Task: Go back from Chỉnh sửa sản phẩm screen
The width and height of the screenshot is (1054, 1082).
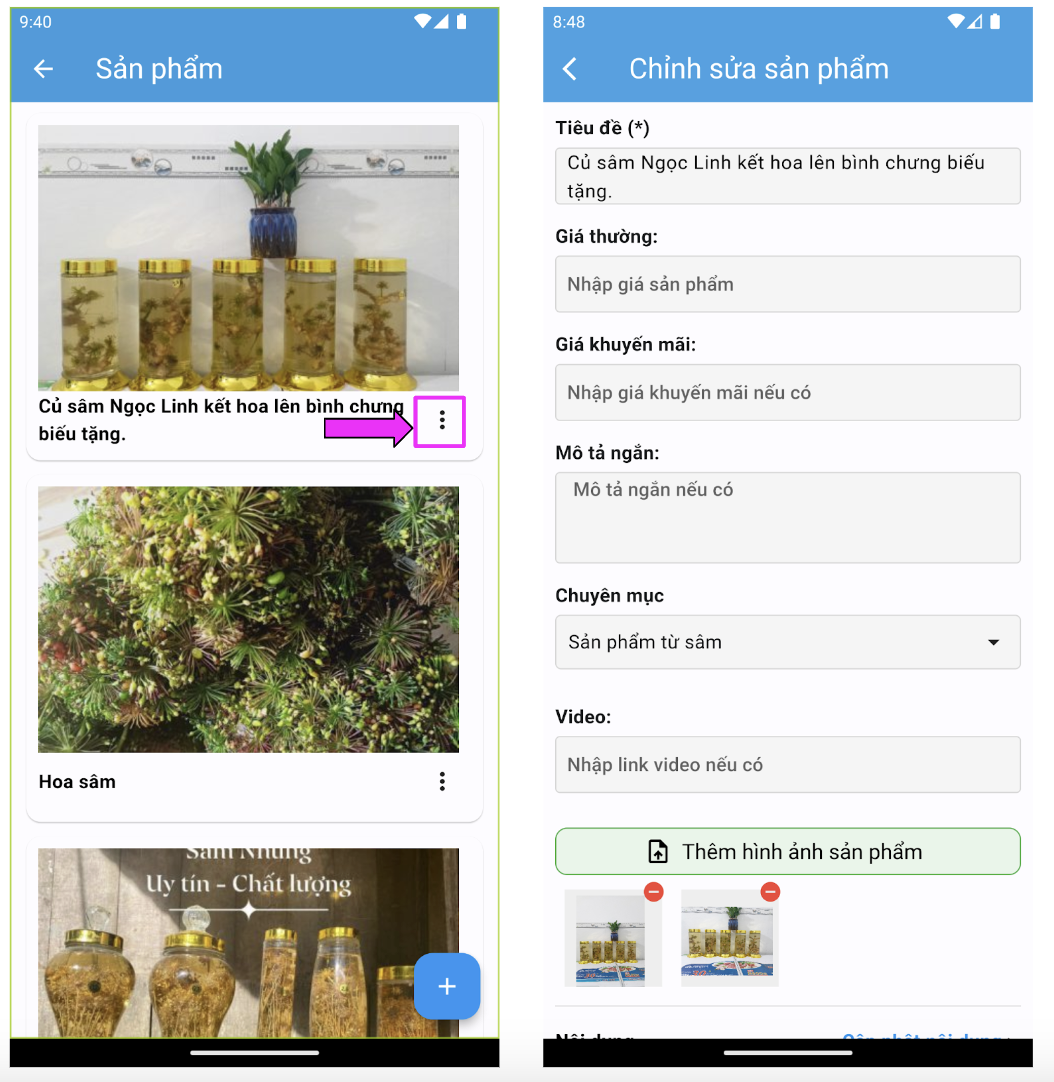Action: tap(570, 69)
